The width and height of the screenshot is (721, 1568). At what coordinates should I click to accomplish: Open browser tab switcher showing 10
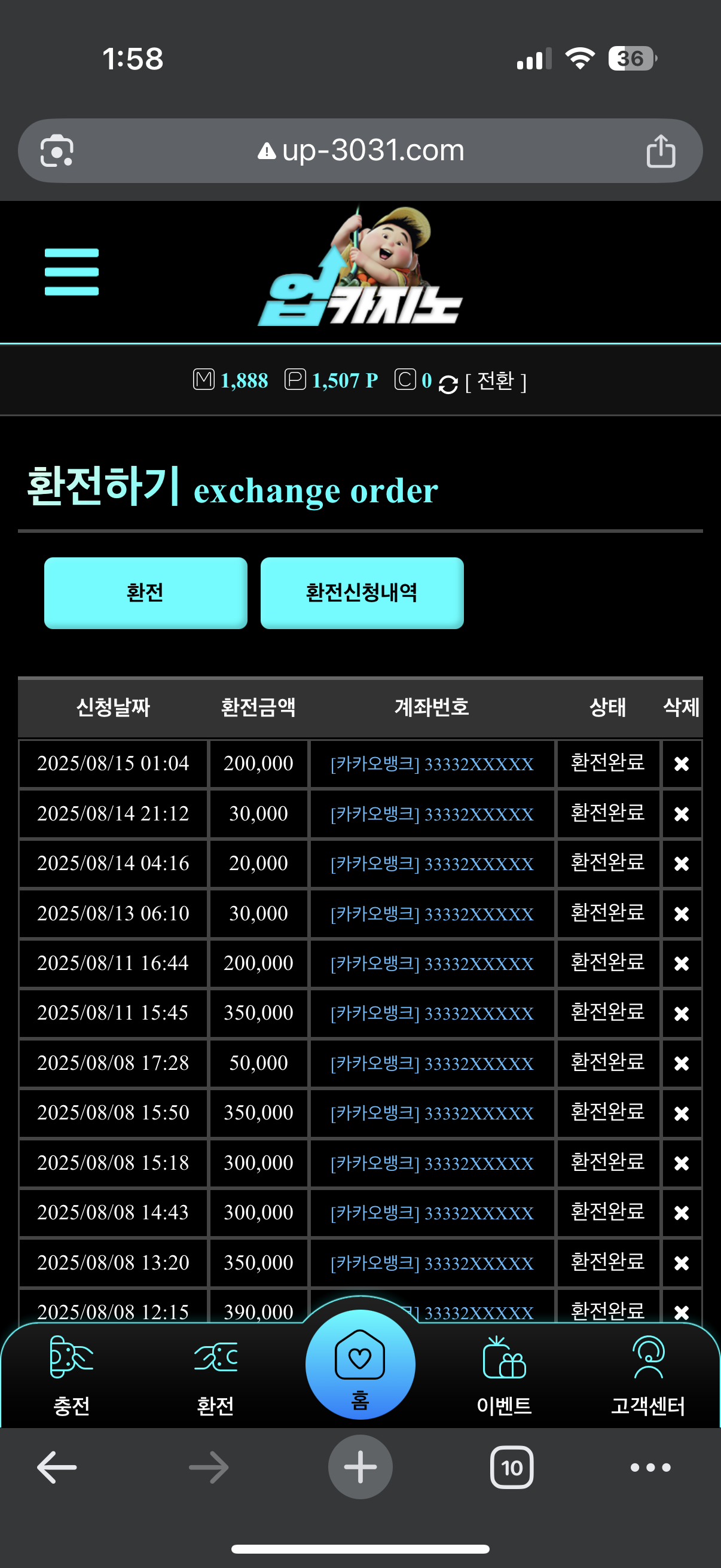(512, 1467)
